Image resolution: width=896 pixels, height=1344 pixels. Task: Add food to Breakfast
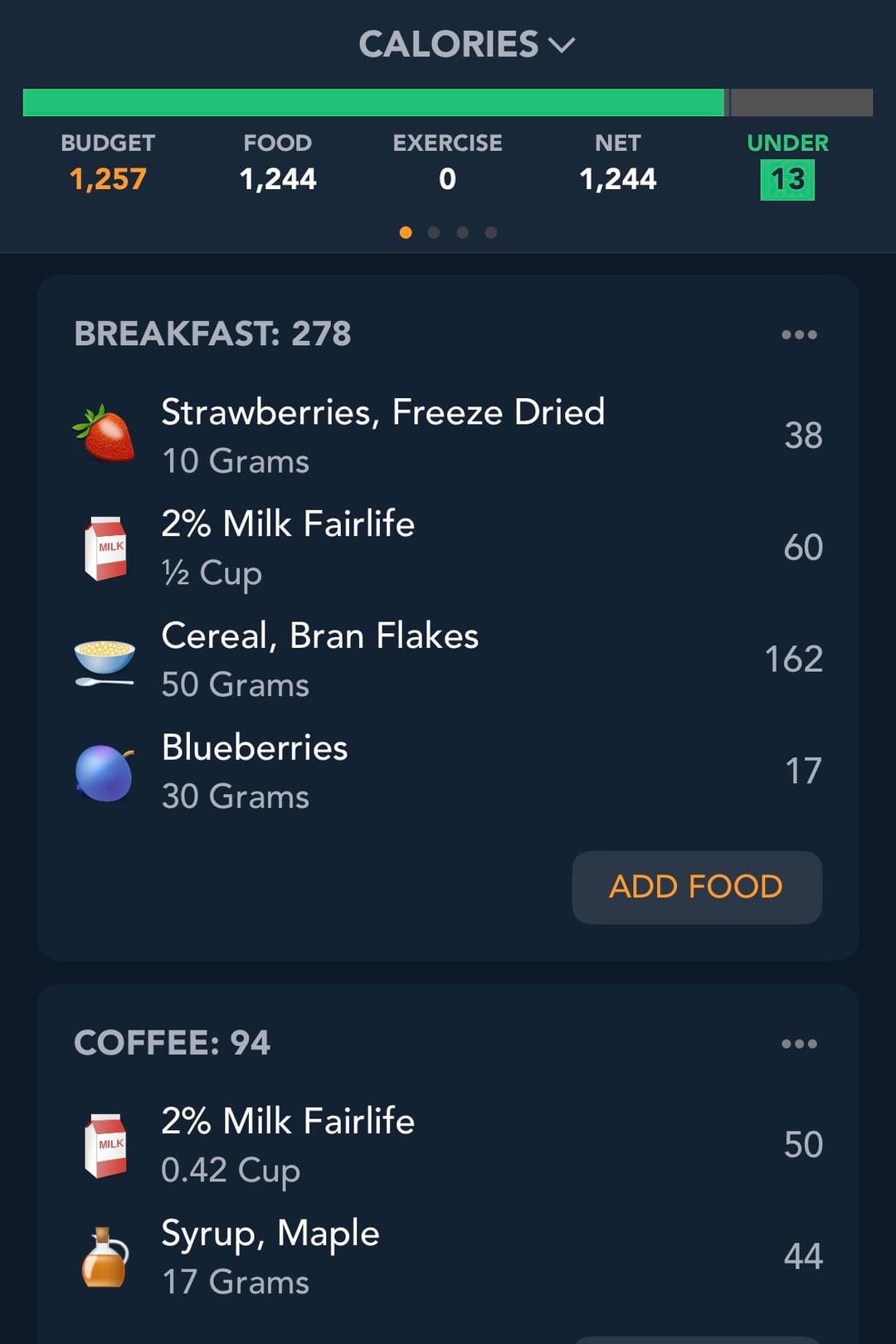[x=696, y=887]
